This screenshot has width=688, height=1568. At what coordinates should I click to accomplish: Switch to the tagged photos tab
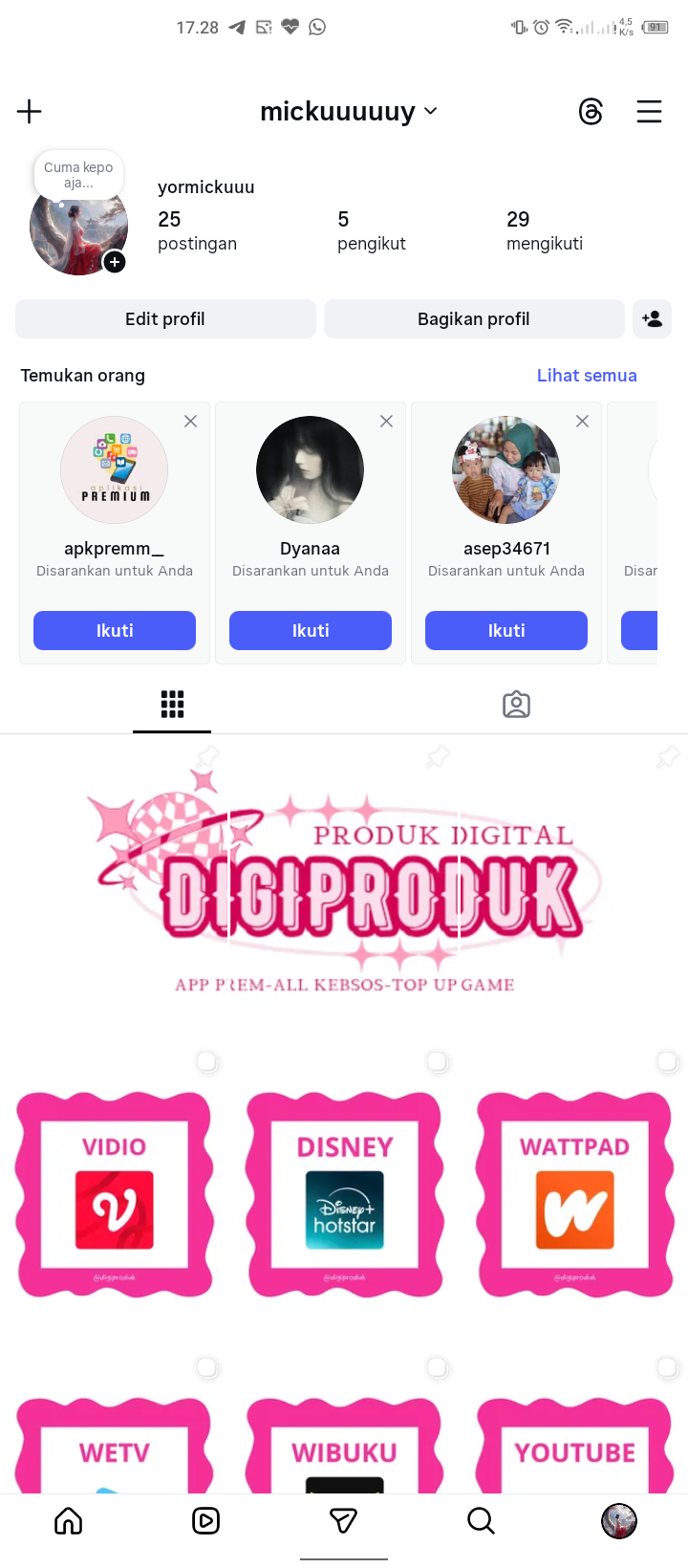[x=516, y=705]
